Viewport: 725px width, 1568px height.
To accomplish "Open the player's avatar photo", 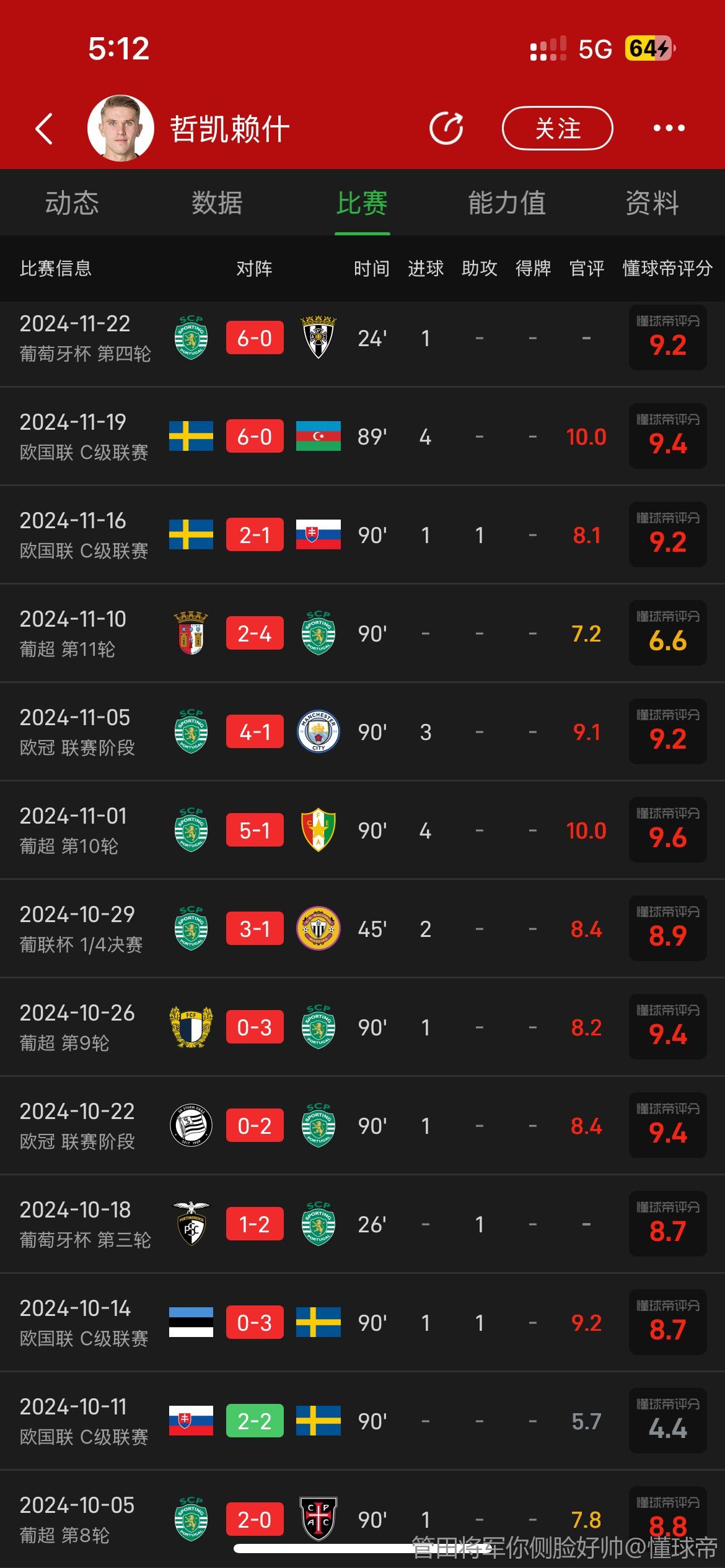I will click(121, 128).
